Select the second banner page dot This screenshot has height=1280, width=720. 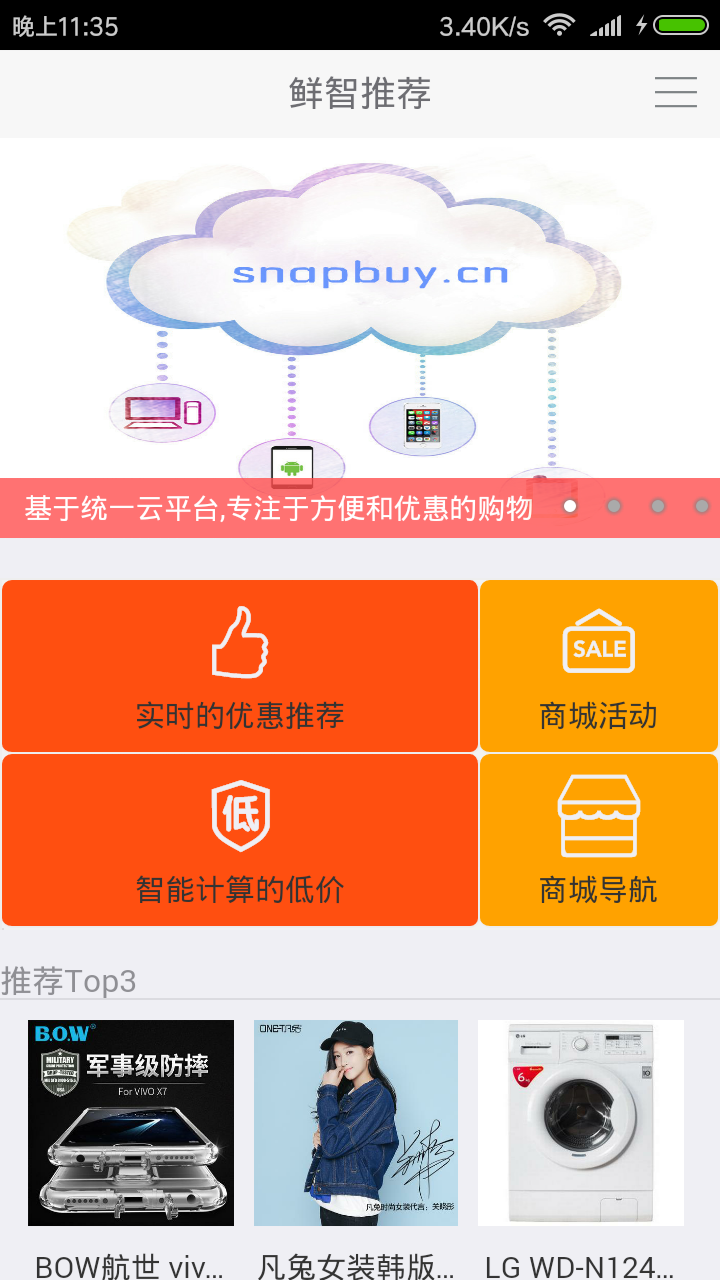pos(614,506)
